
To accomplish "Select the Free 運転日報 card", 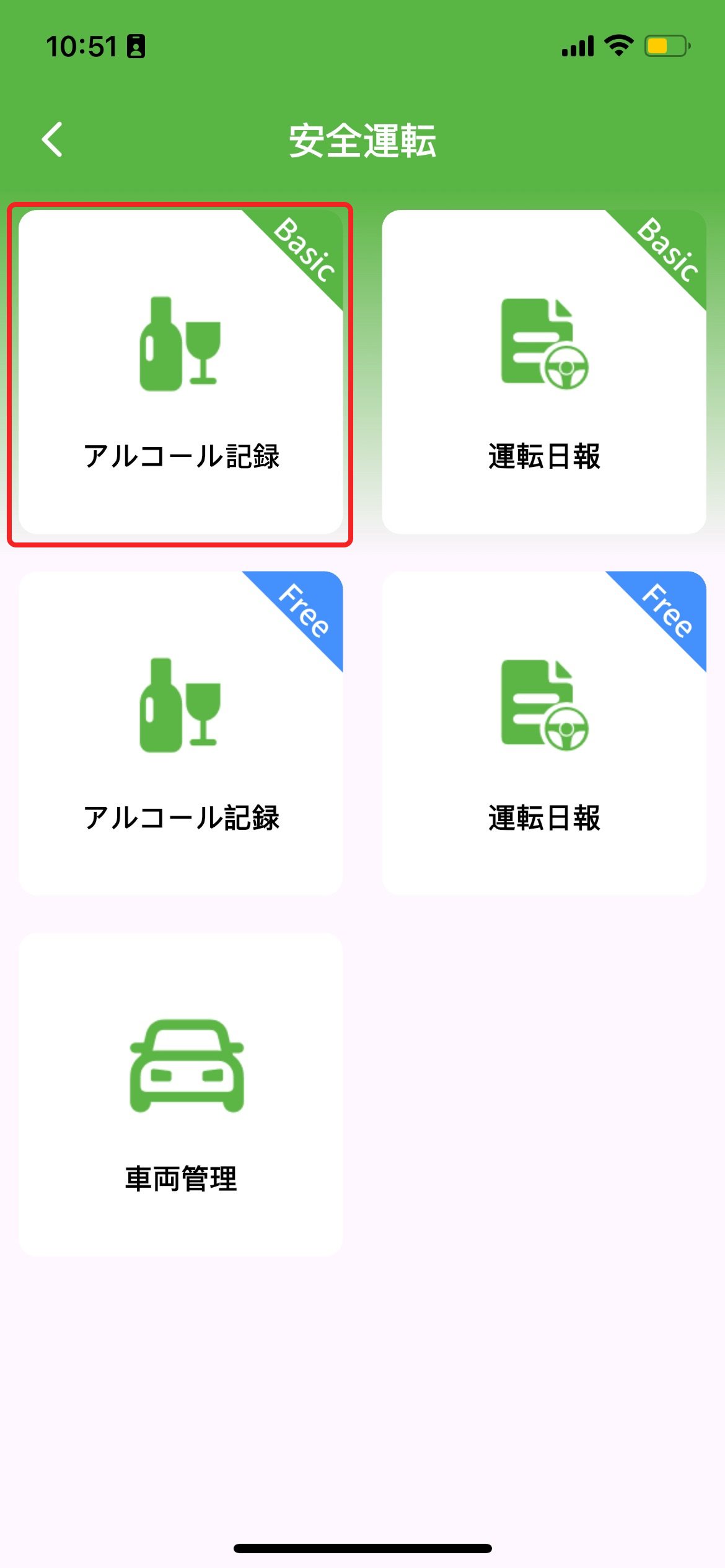I will point(543,733).
